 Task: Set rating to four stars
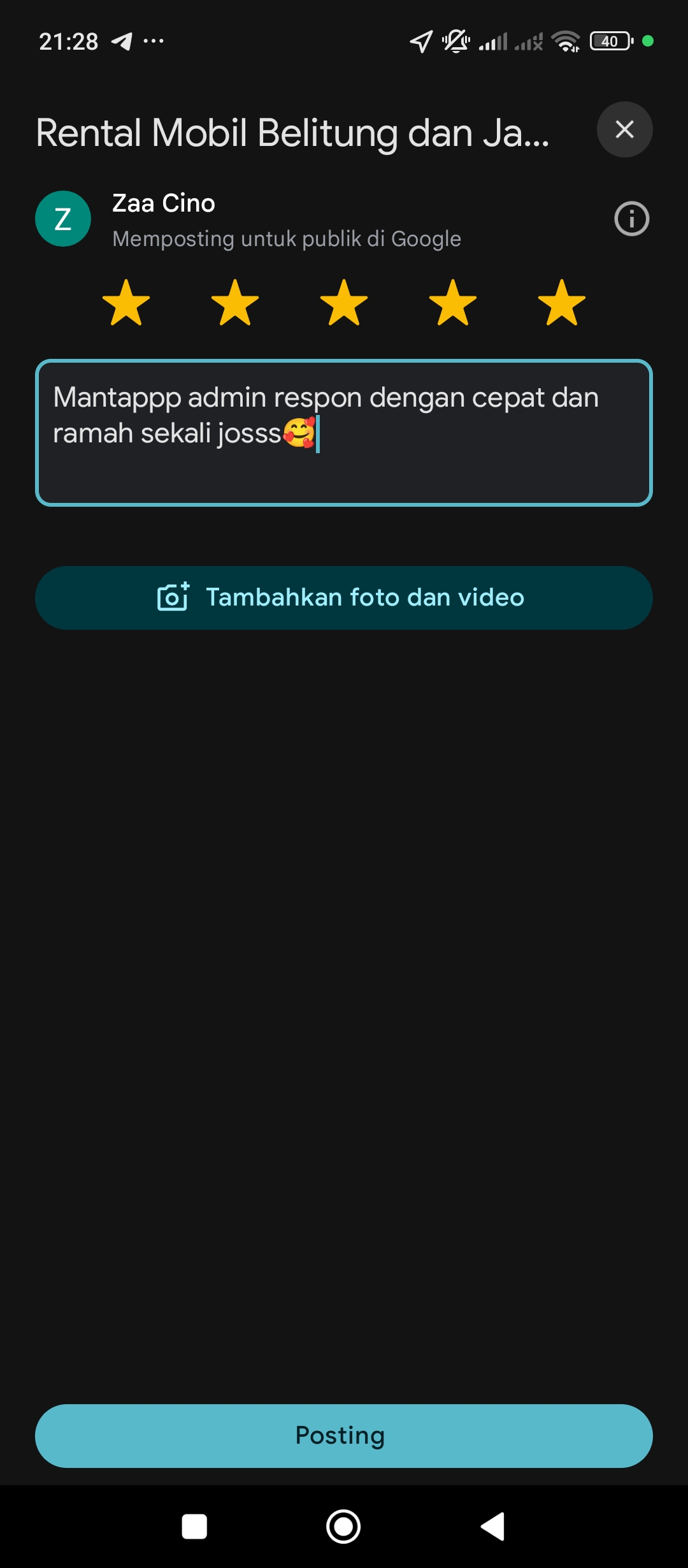coord(453,303)
